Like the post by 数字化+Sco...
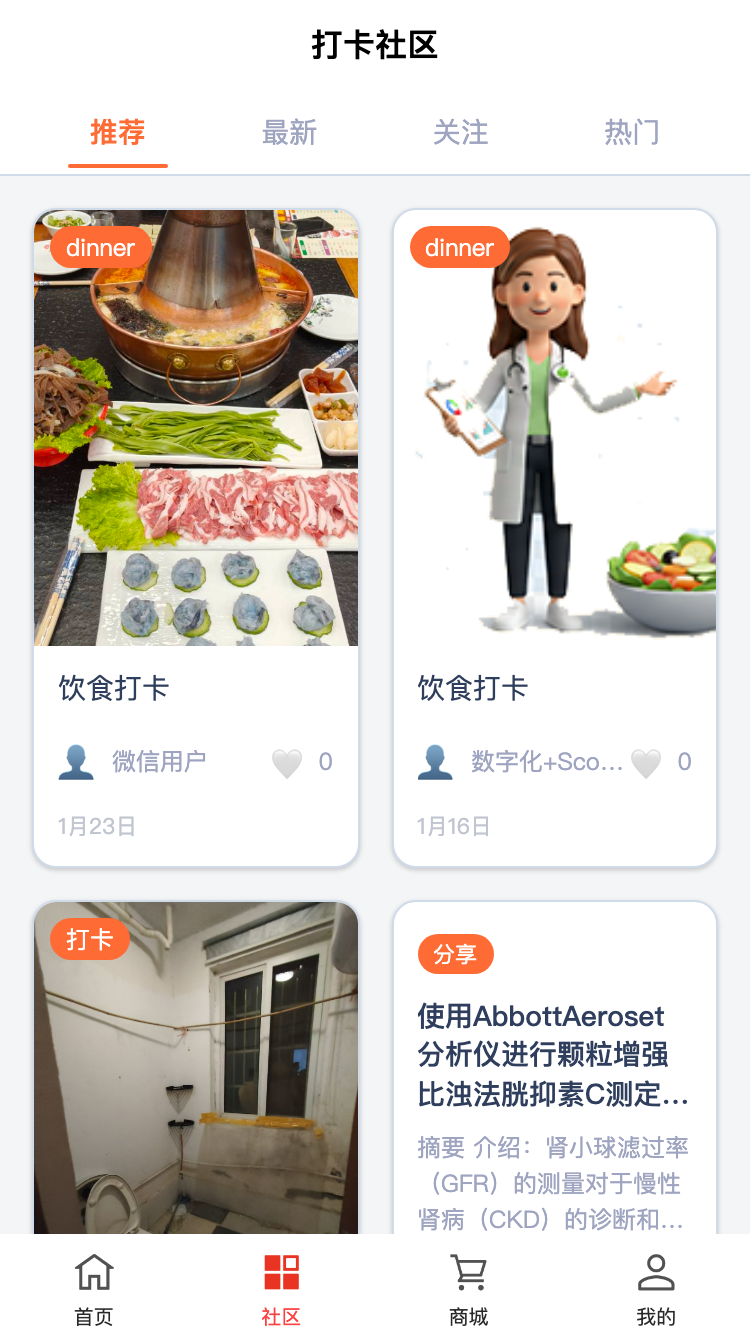This screenshot has width=750, height=1334. [646, 763]
